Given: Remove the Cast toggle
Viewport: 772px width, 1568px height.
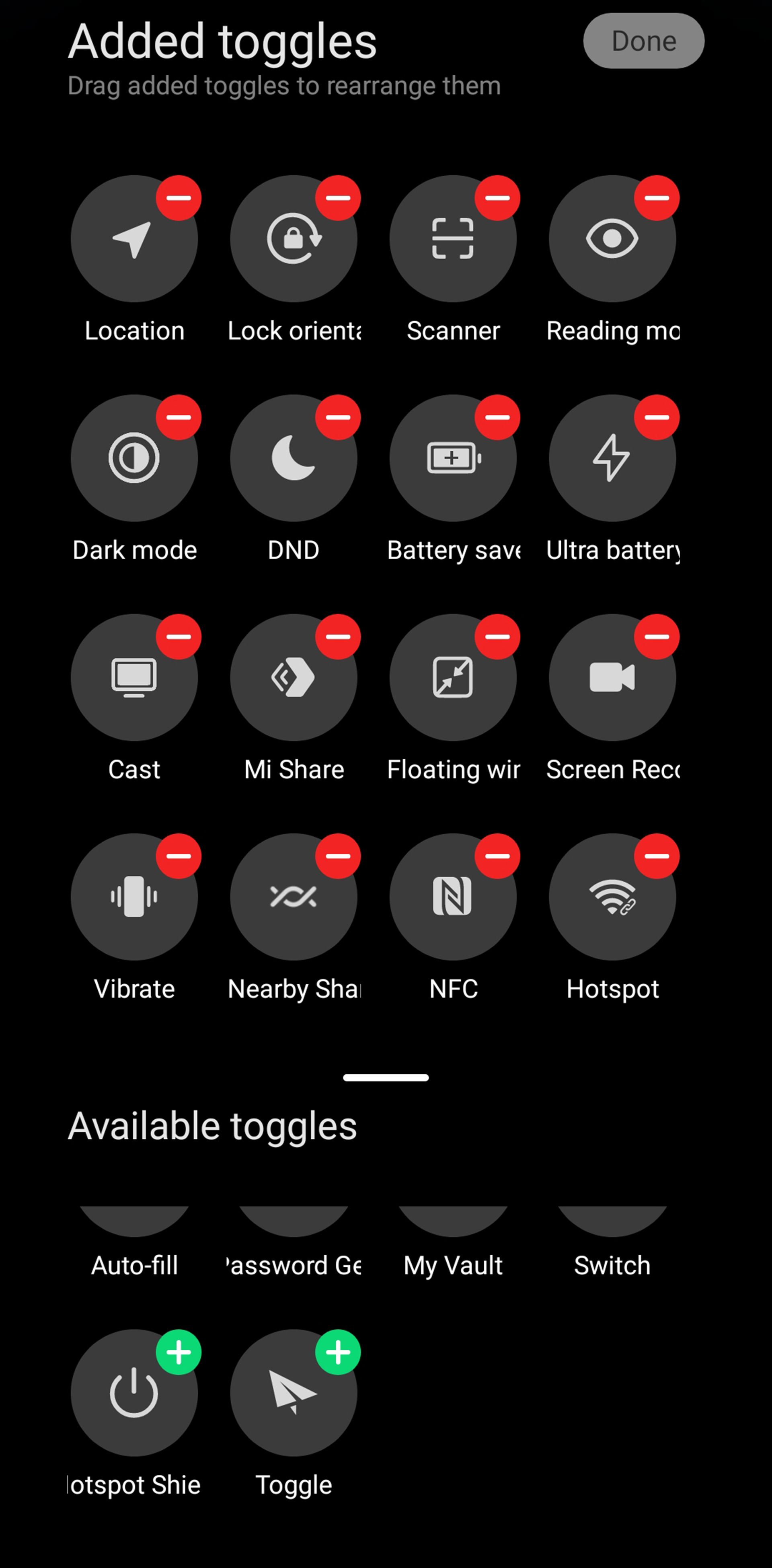Looking at the screenshot, I should coord(179,637).
